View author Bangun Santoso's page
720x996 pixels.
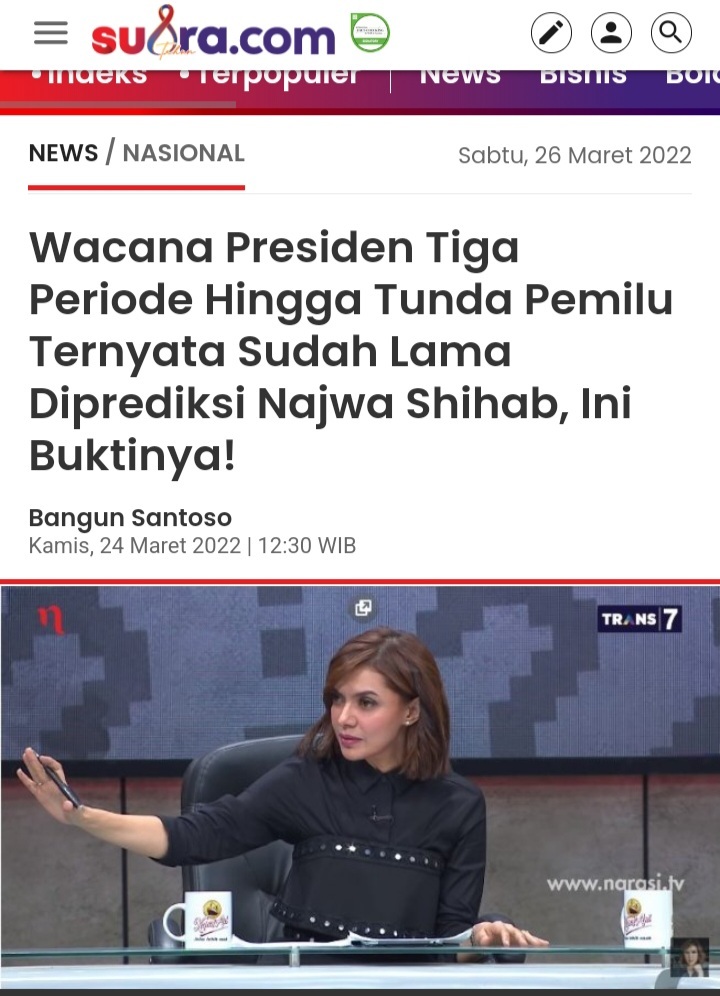click(130, 518)
